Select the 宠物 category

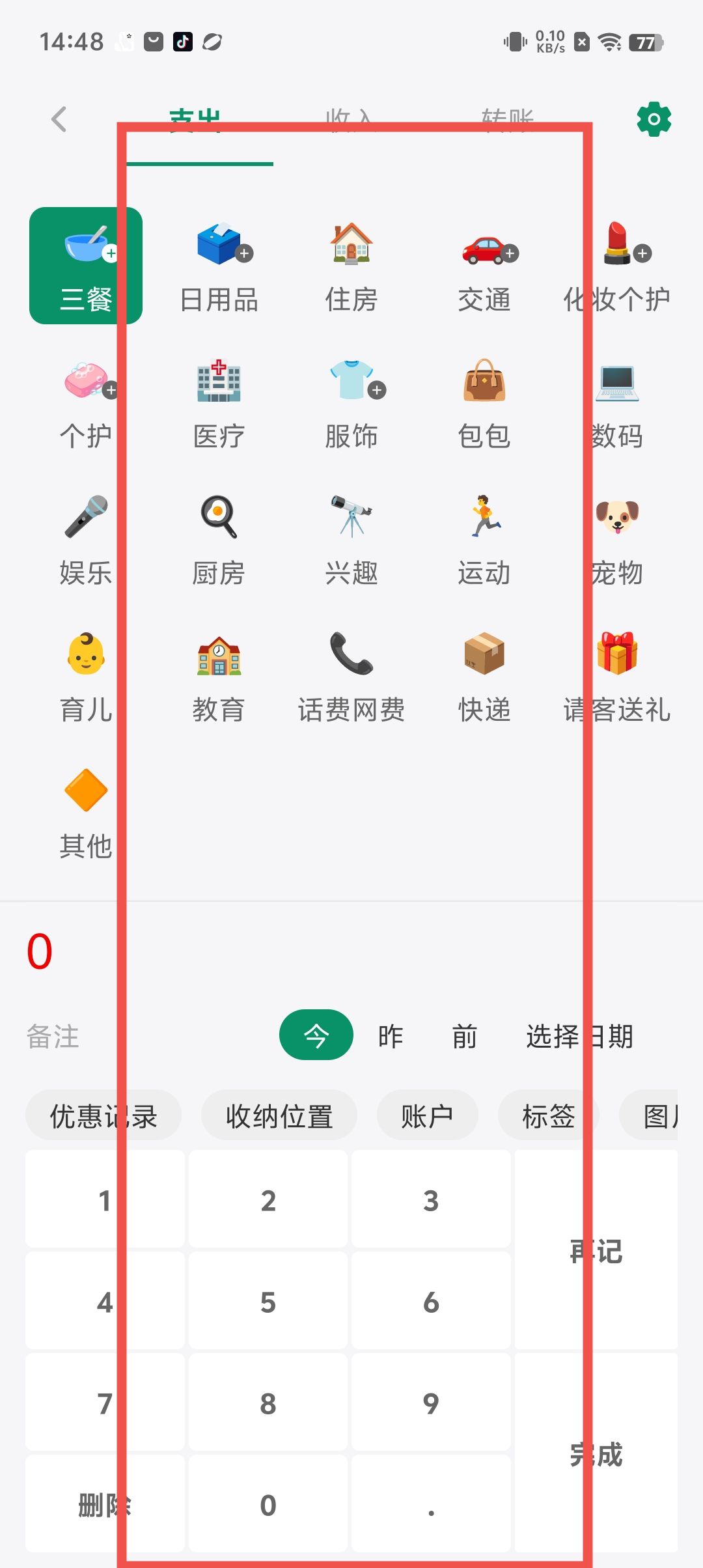(617, 540)
